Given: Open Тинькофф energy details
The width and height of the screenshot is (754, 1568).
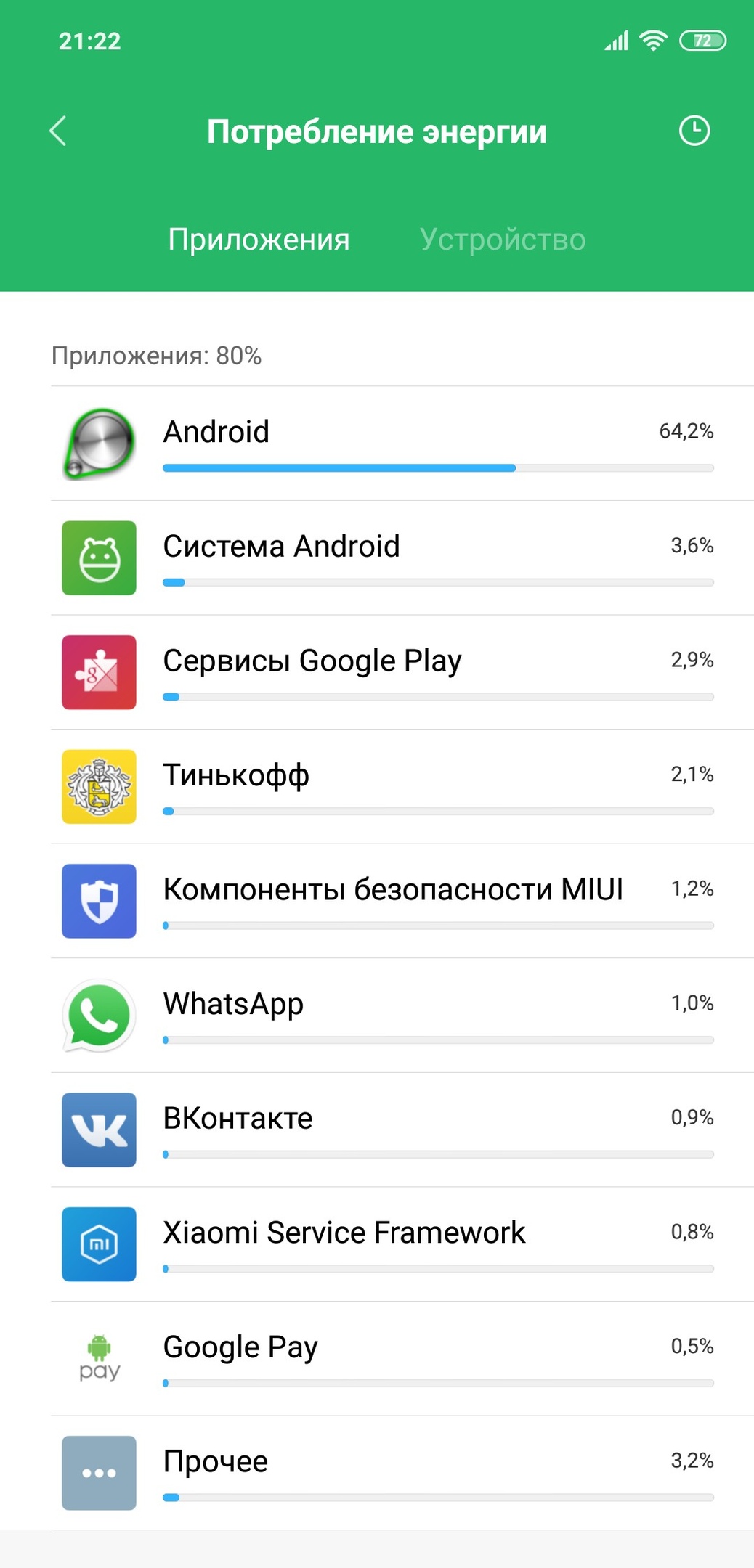Looking at the screenshot, I should coord(402,786).
